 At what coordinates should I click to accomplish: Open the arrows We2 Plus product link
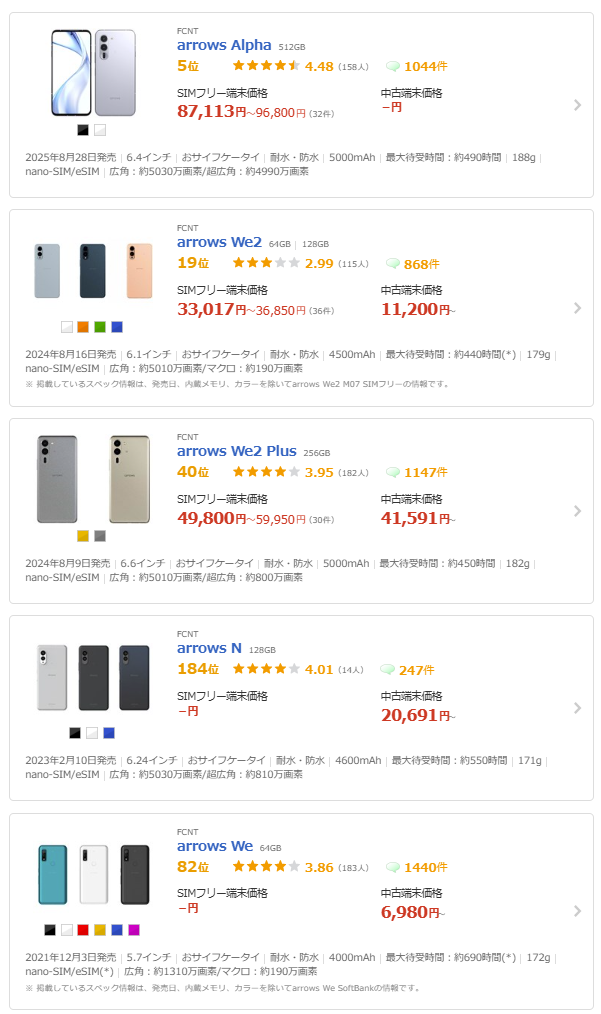click(236, 451)
